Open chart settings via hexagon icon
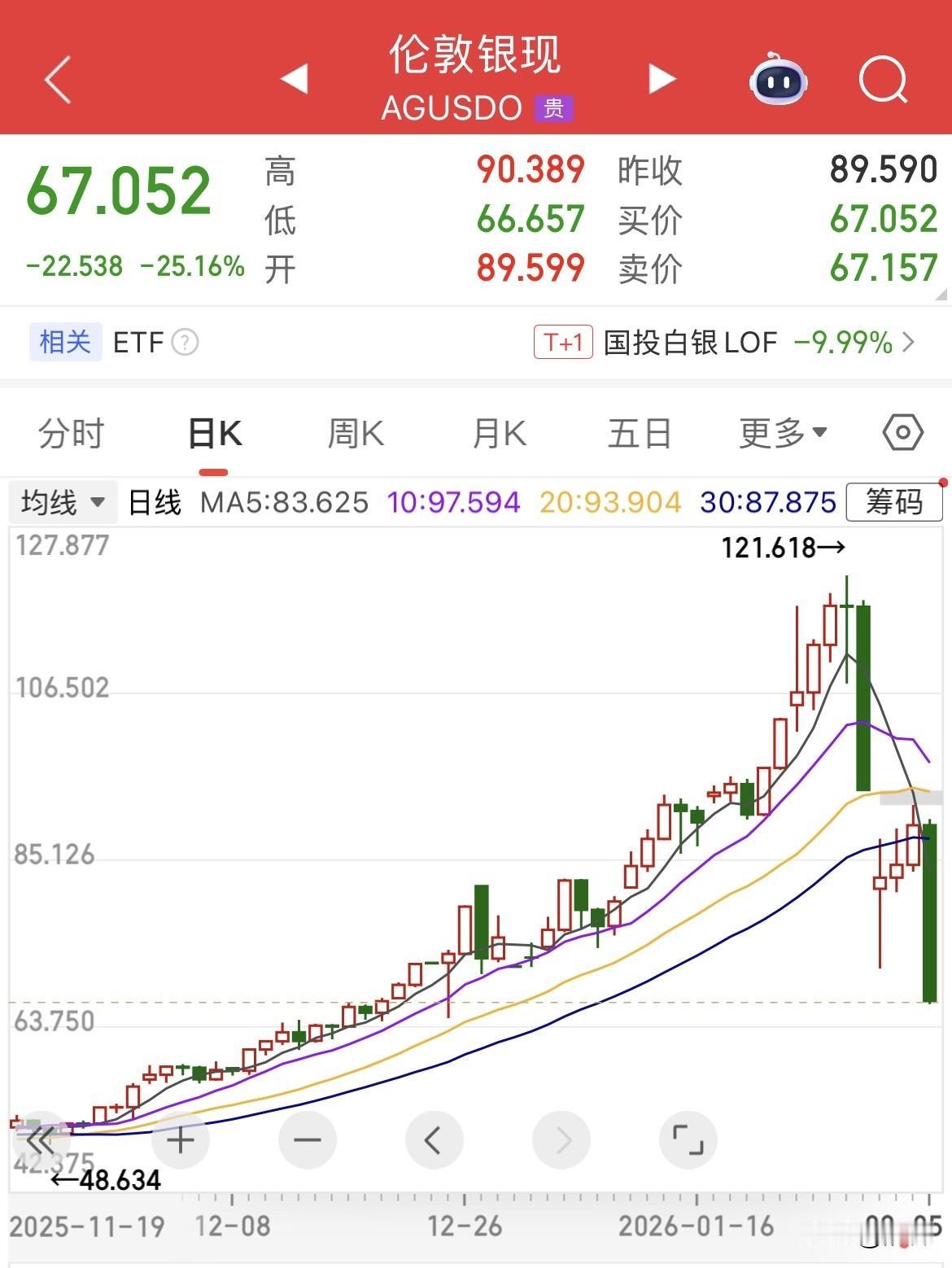The height and width of the screenshot is (1268, 952). [903, 433]
